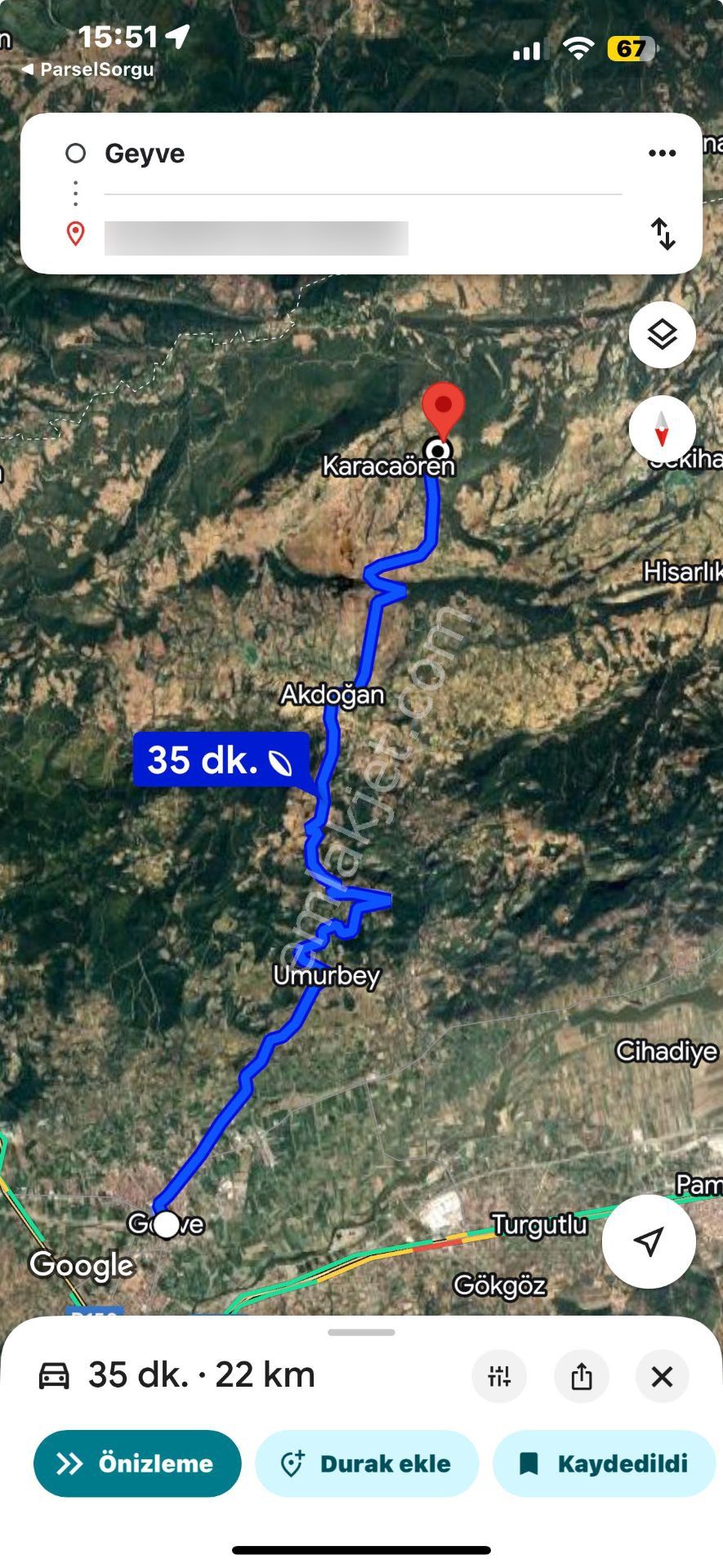Open the three-dot route menu
The height and width of the screenshot is (1568, 723).
point(663,153)
